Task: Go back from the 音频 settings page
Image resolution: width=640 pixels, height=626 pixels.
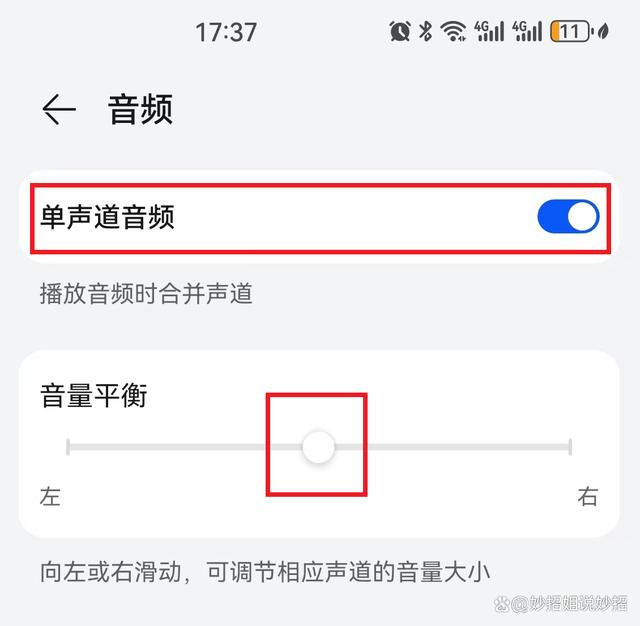Action: 59,110
